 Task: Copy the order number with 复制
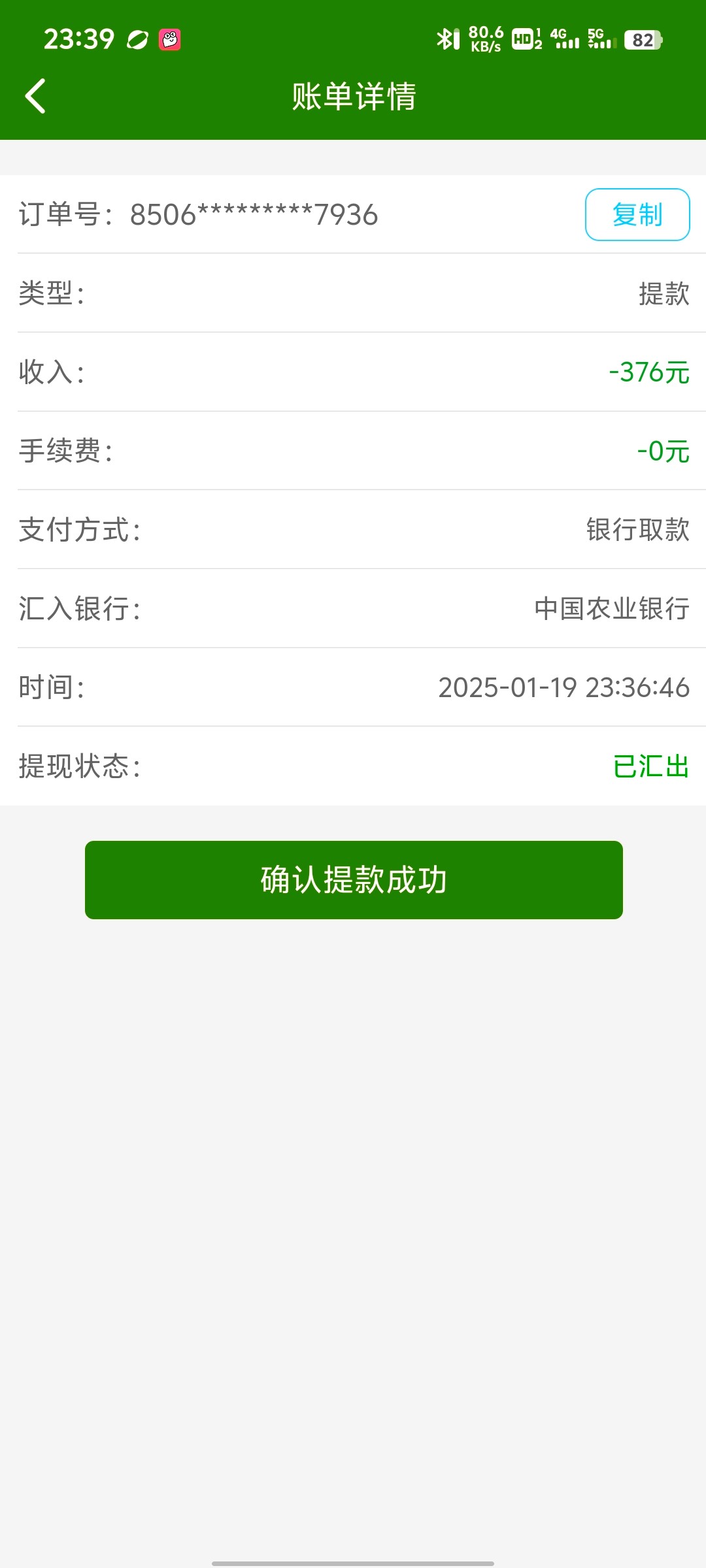[x=637, y=214]
